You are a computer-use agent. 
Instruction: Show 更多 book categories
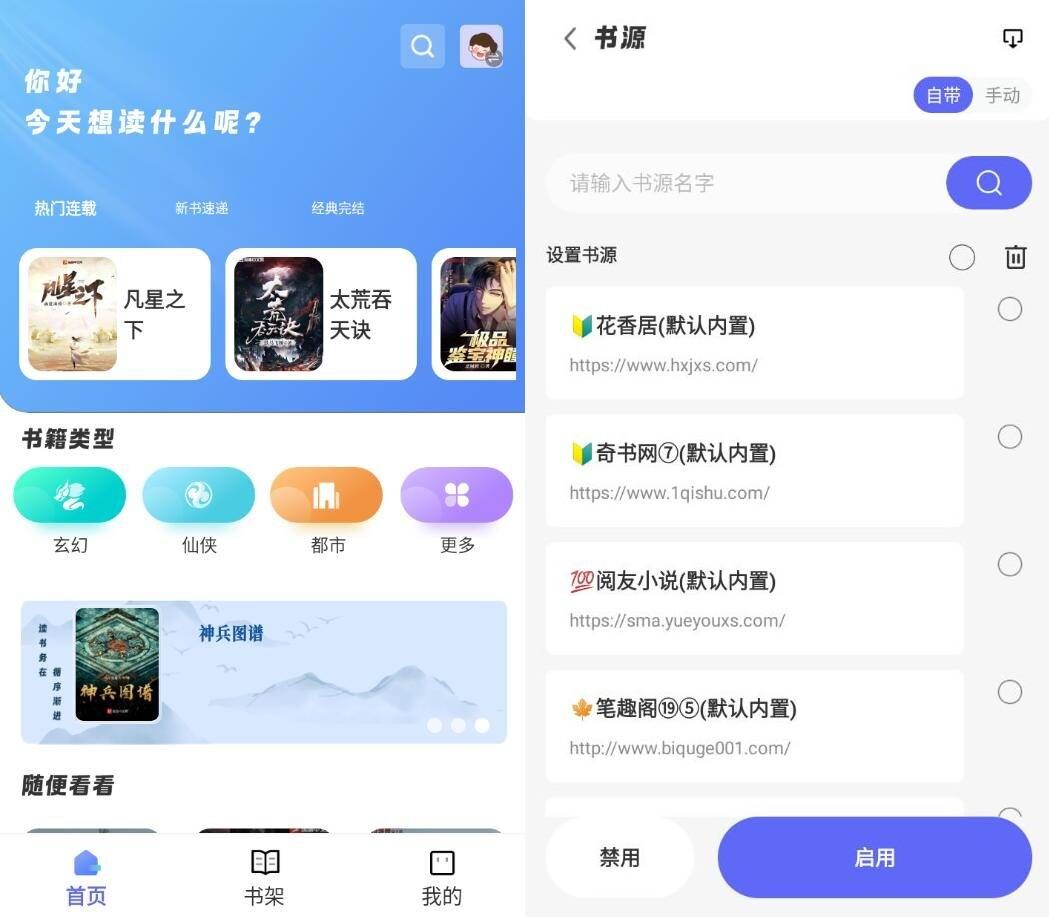[457, 495]
